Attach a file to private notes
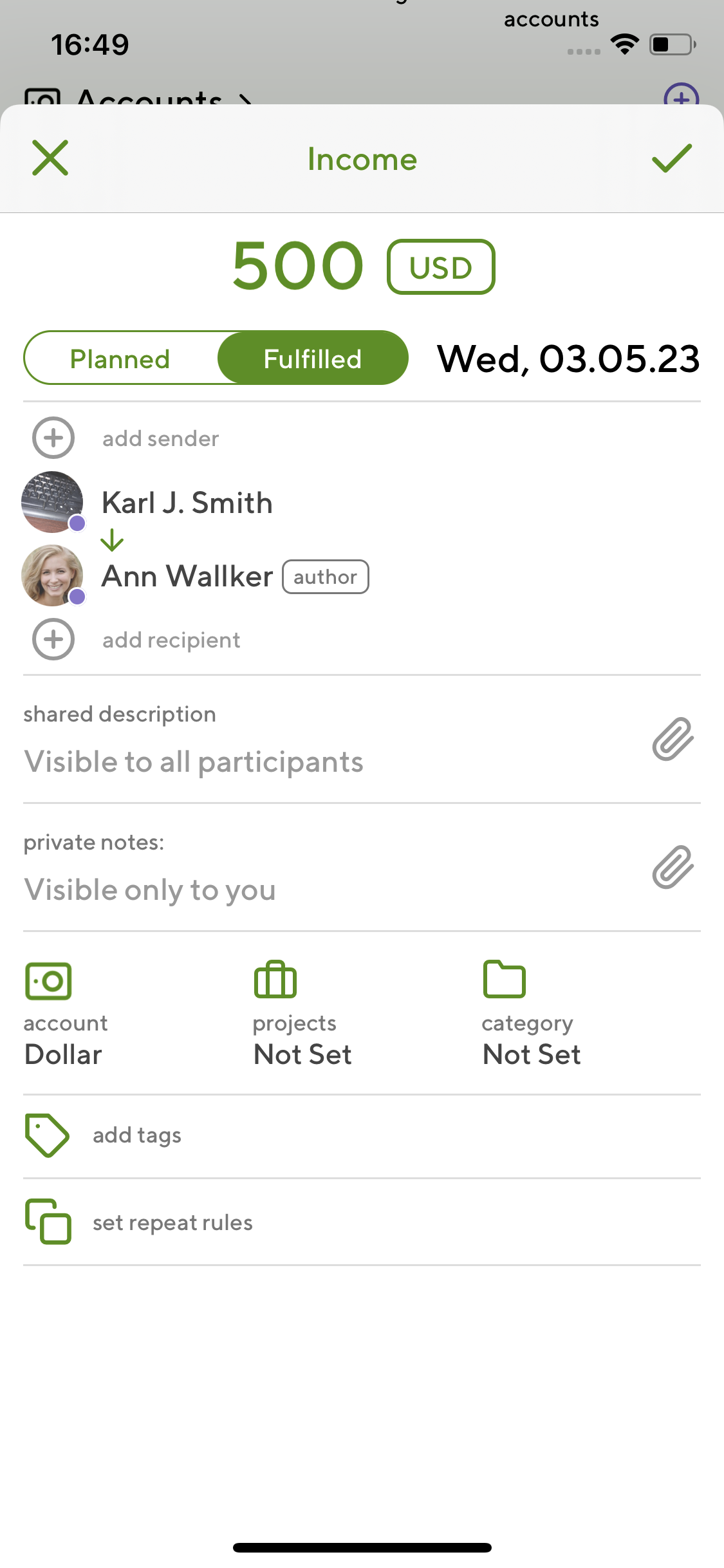 pyautogui.click(x=673, y=867)
